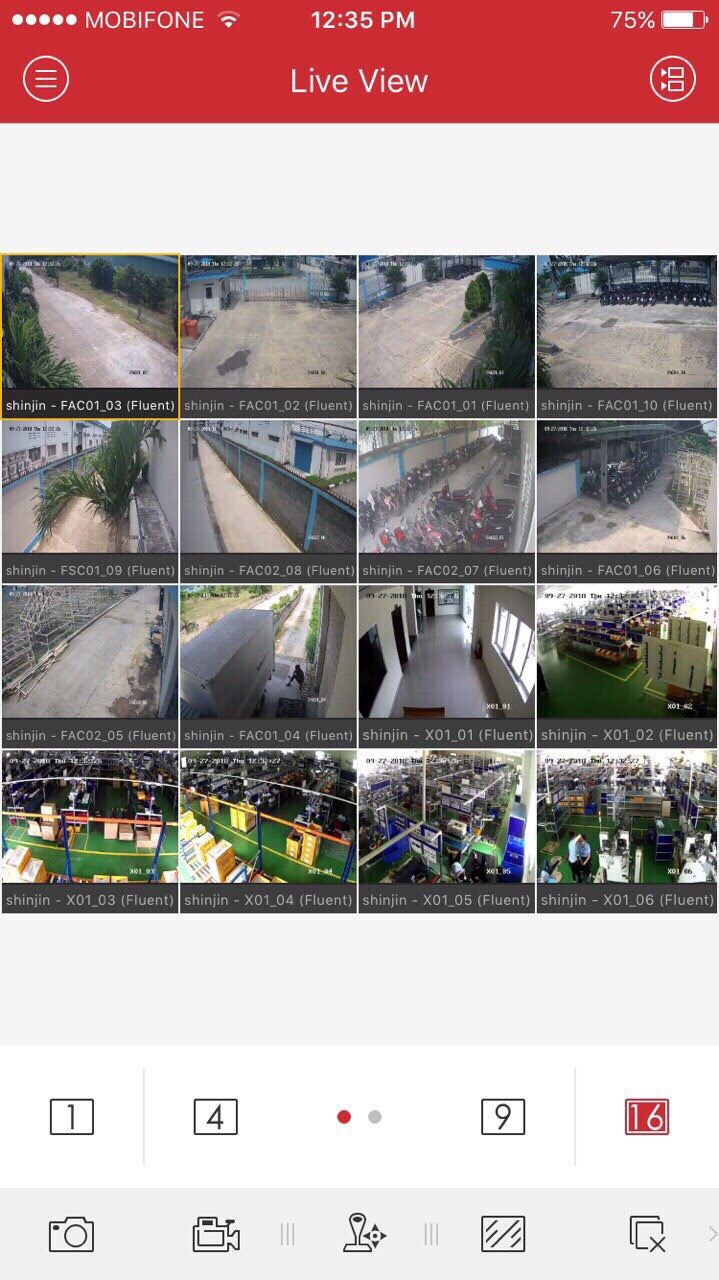Open the image quality setting
This screenshot has height=1280, width=719.
[x=503, y=1234]
